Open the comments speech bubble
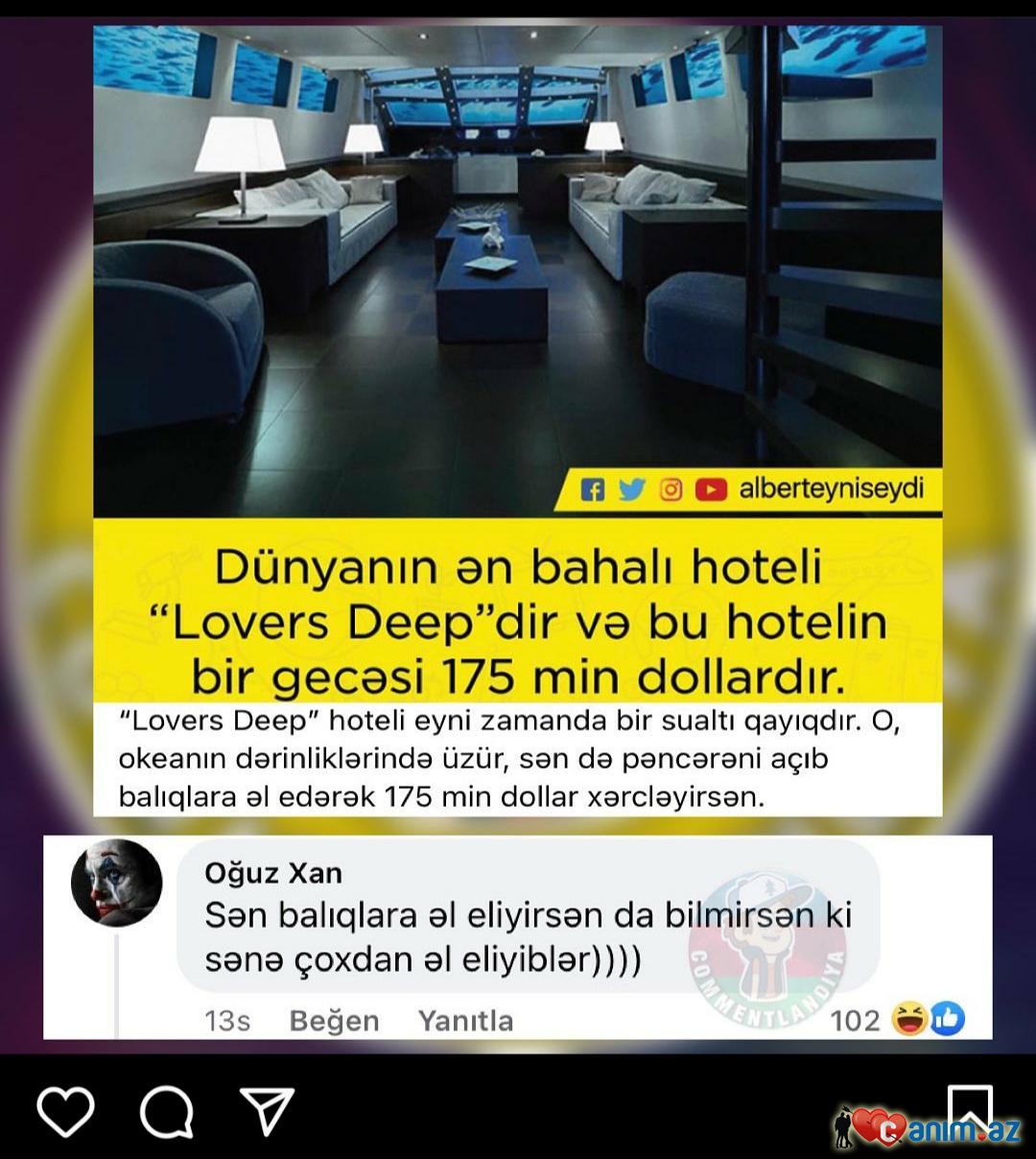Image resolution: width=1036 pixels, height=1159 pixels. [x=166, y=1113]
